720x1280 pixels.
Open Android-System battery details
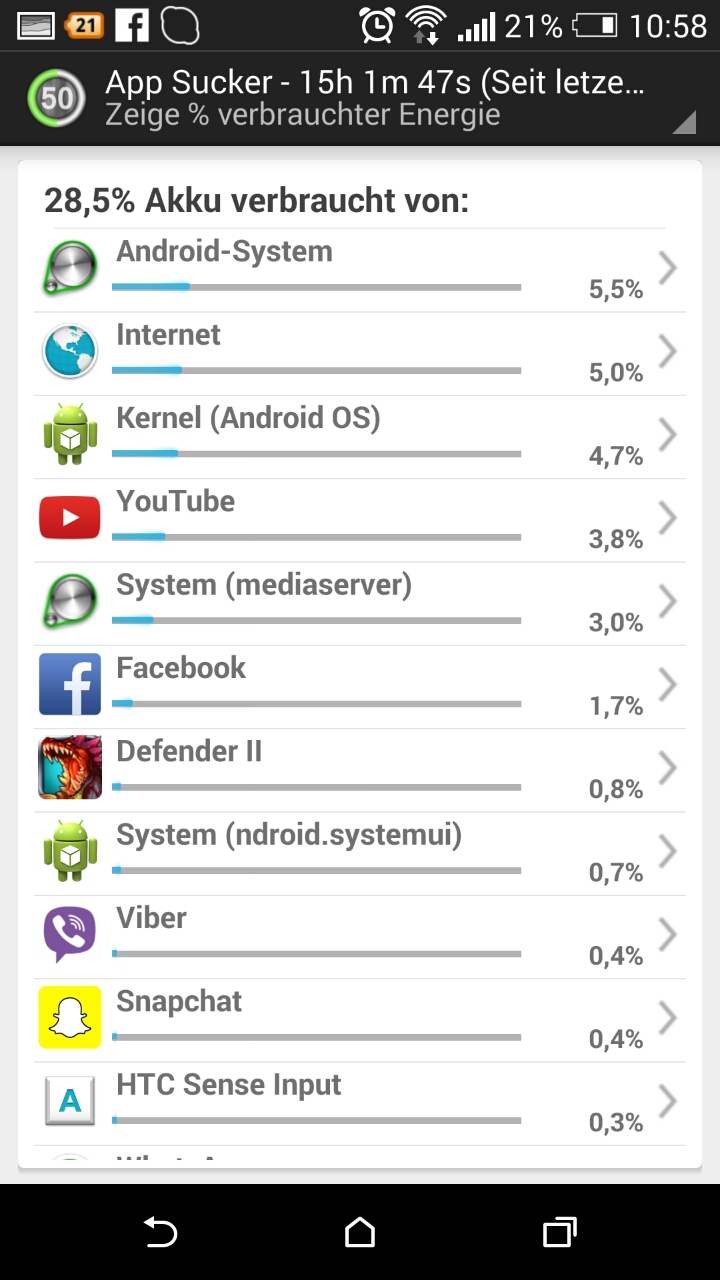(x=360, y=270)
